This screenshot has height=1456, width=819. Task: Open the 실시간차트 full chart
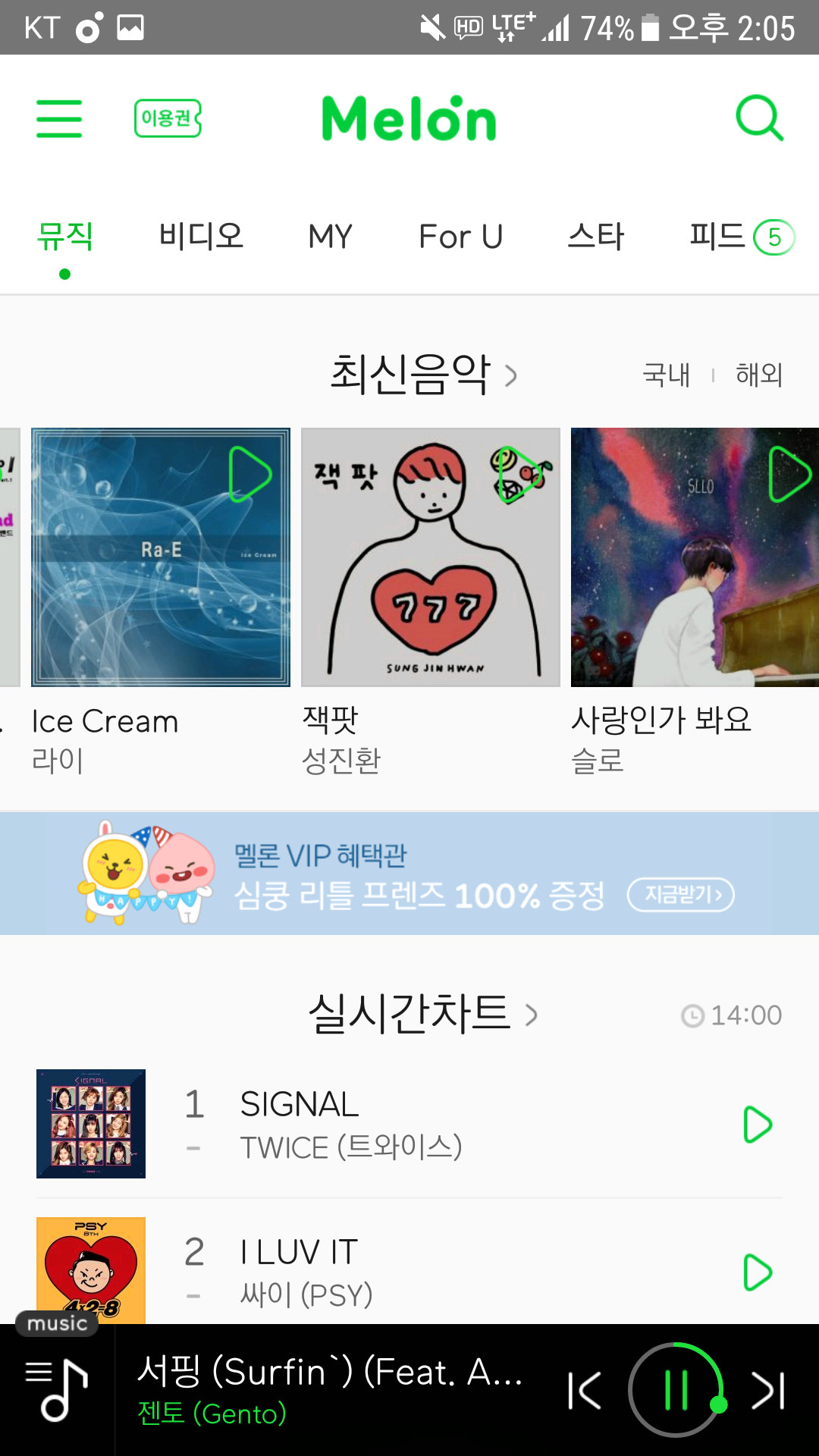[423, 1014]
